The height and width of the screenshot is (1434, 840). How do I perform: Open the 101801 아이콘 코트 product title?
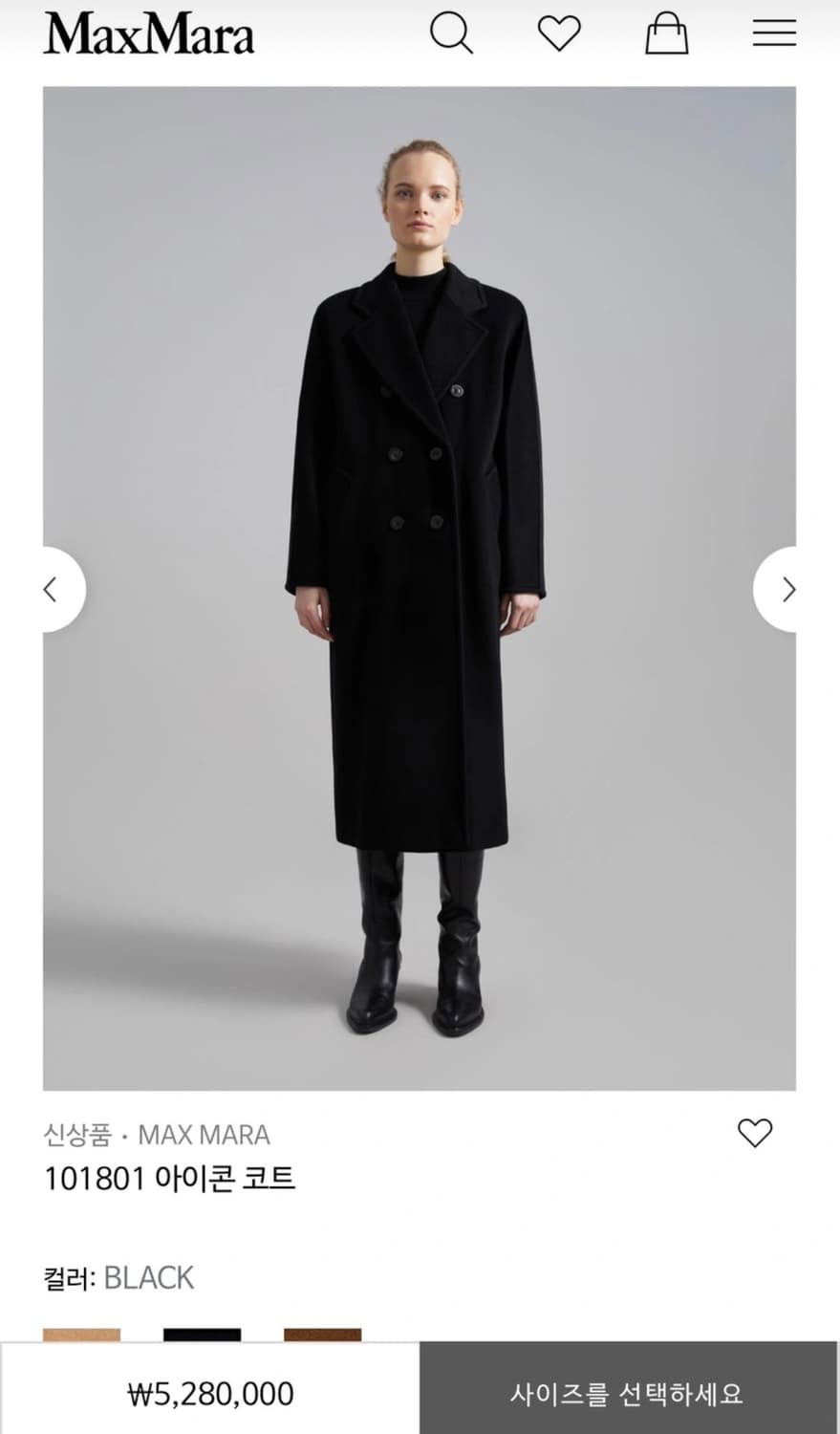(x=172, y=1180)
